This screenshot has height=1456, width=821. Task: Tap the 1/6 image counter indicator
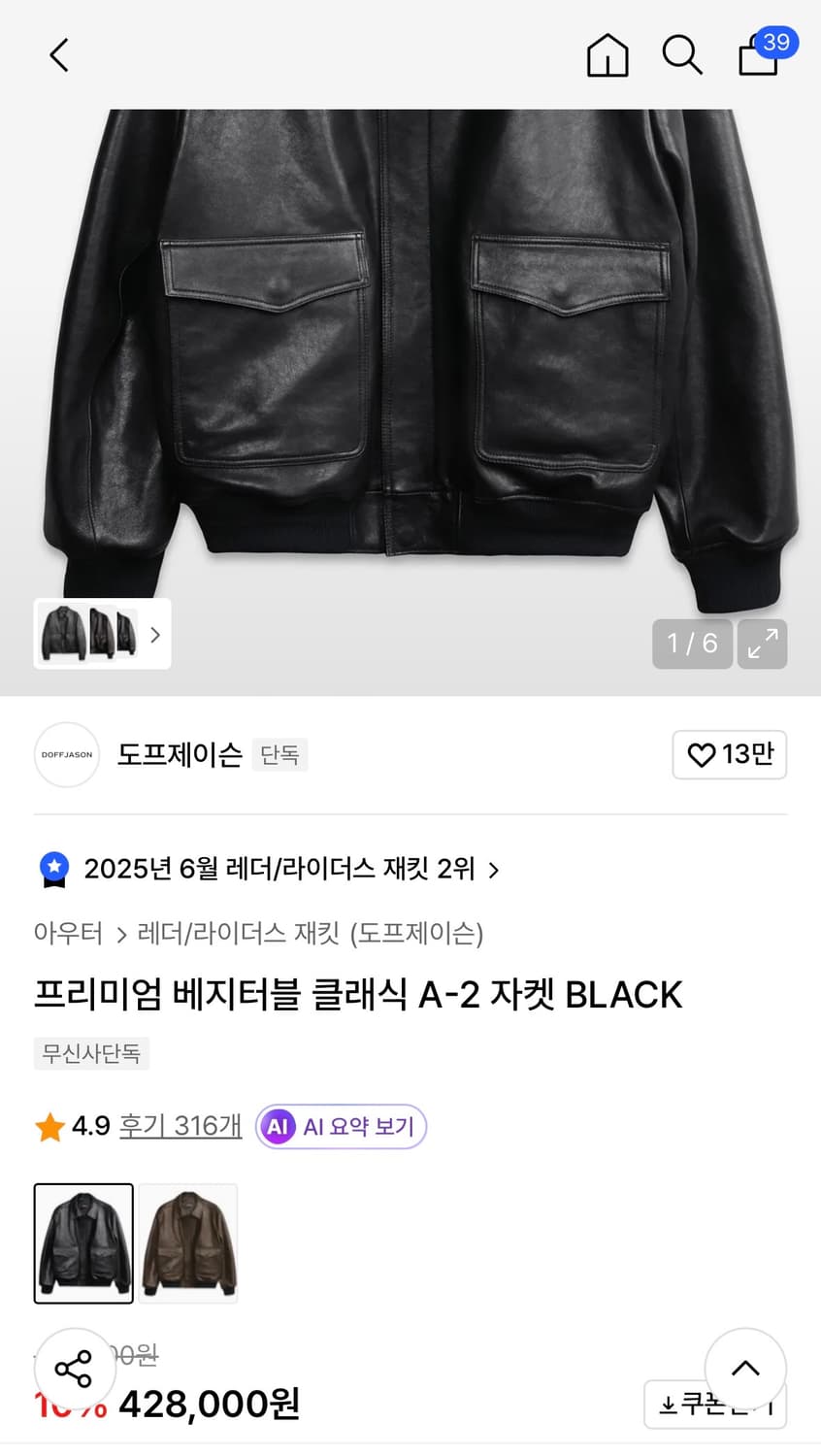pyautogui.click(x=692, y=644)
